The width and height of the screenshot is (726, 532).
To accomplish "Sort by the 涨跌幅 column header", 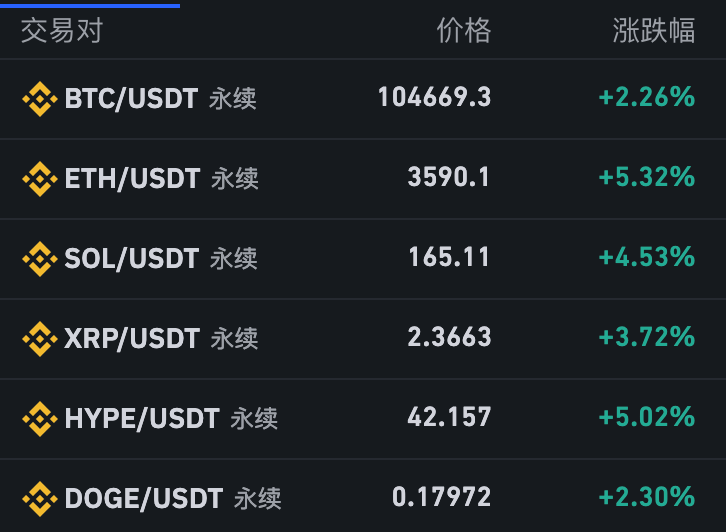I will (653, 31).
